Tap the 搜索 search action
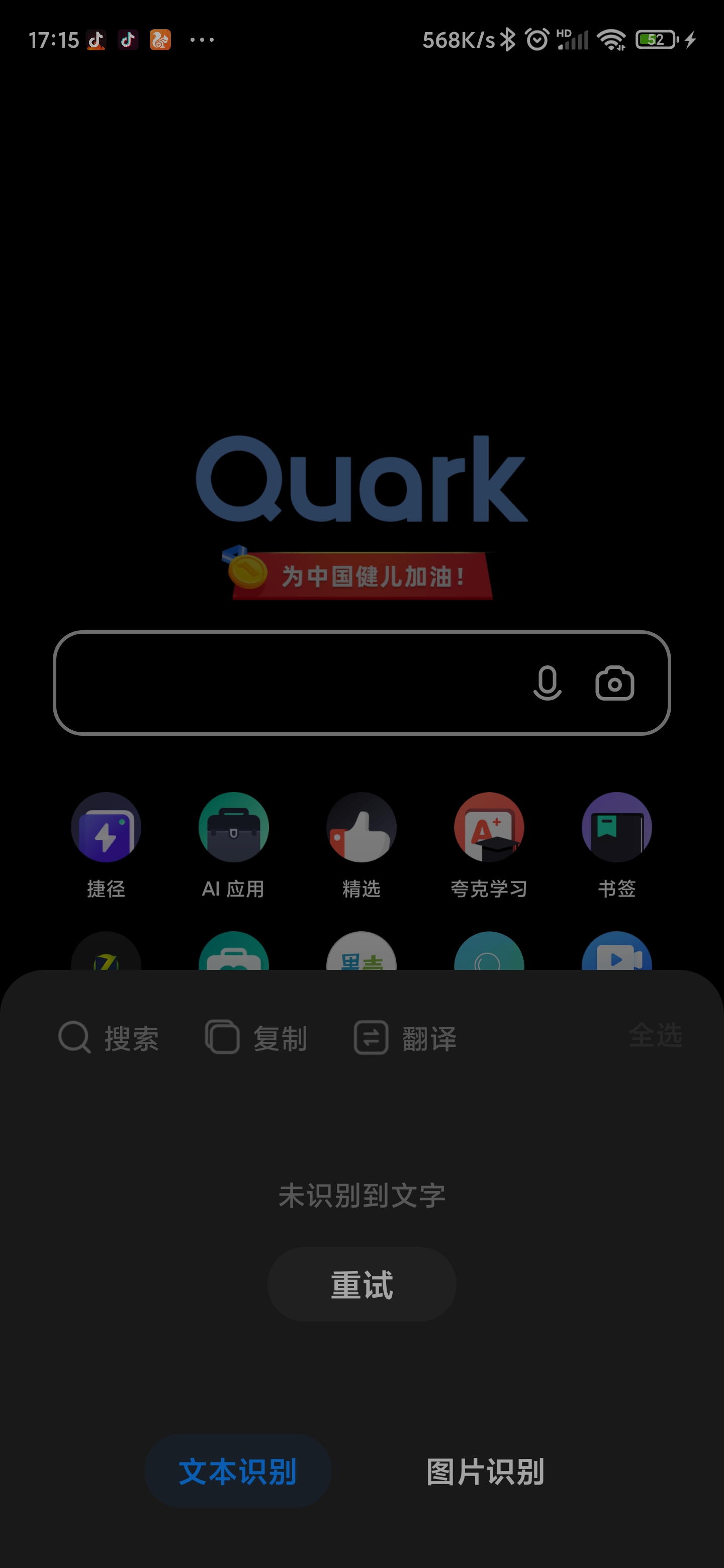The width and height of the screenshot is (724, 1568). [x=109, y=1038]
